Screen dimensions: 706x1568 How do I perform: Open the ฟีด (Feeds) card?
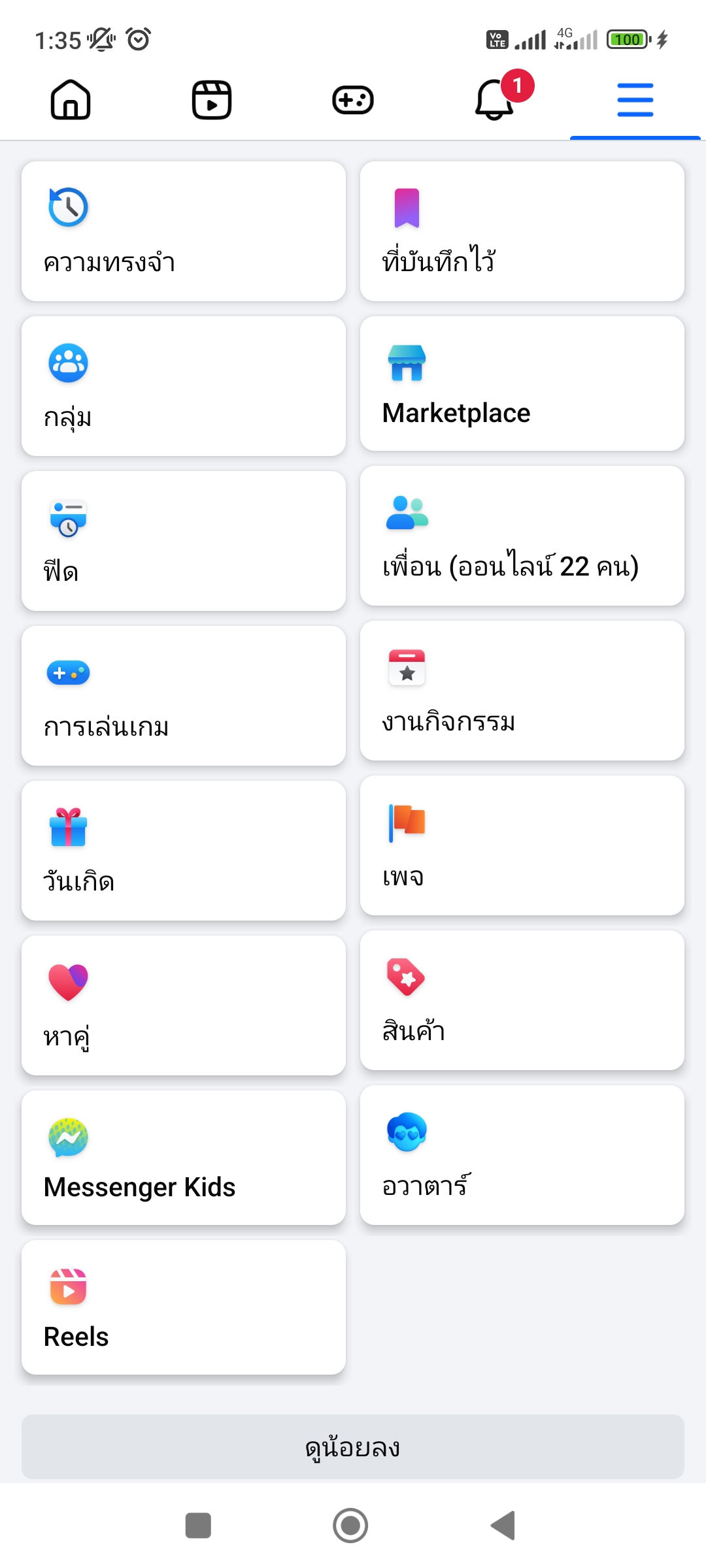[x=184, y=541]
